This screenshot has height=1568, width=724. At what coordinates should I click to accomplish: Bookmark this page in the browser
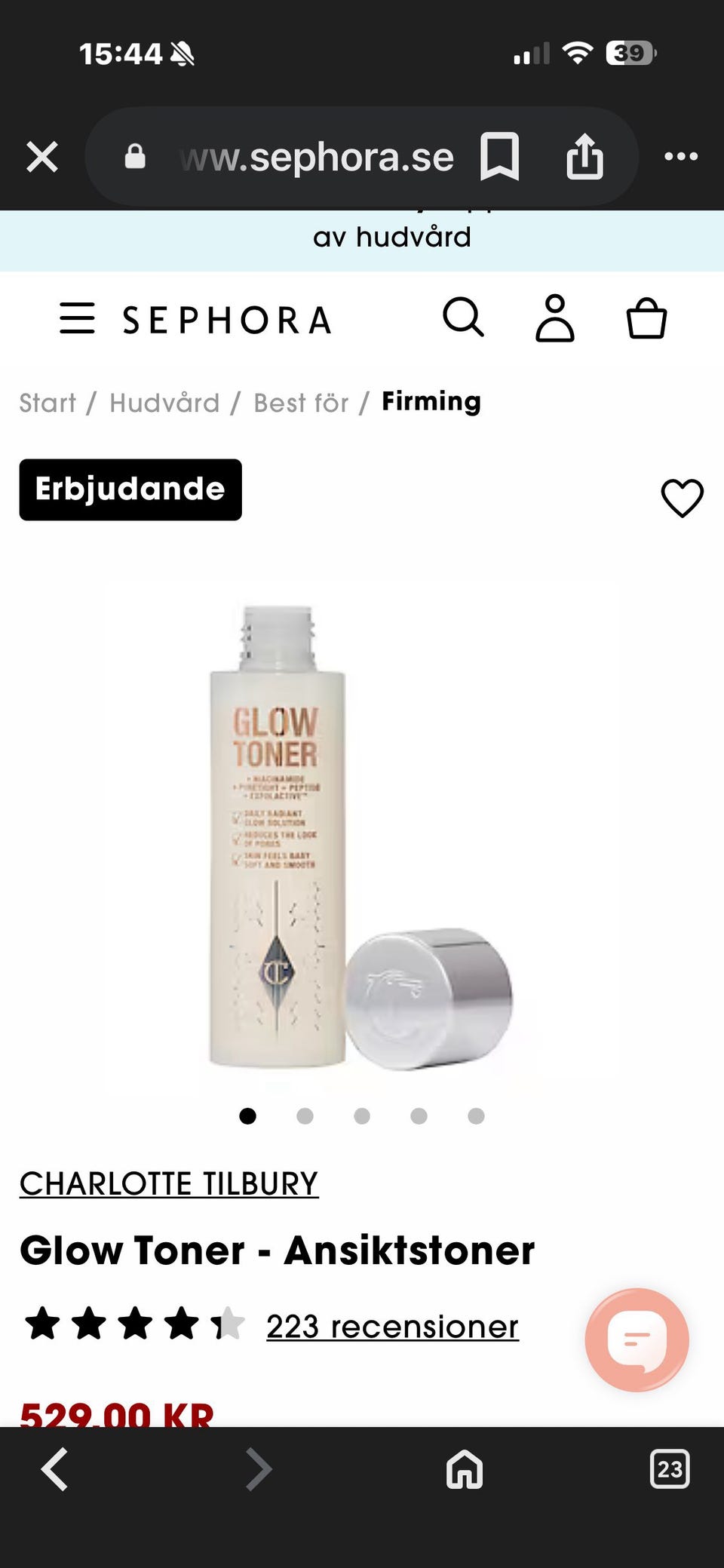499,156
